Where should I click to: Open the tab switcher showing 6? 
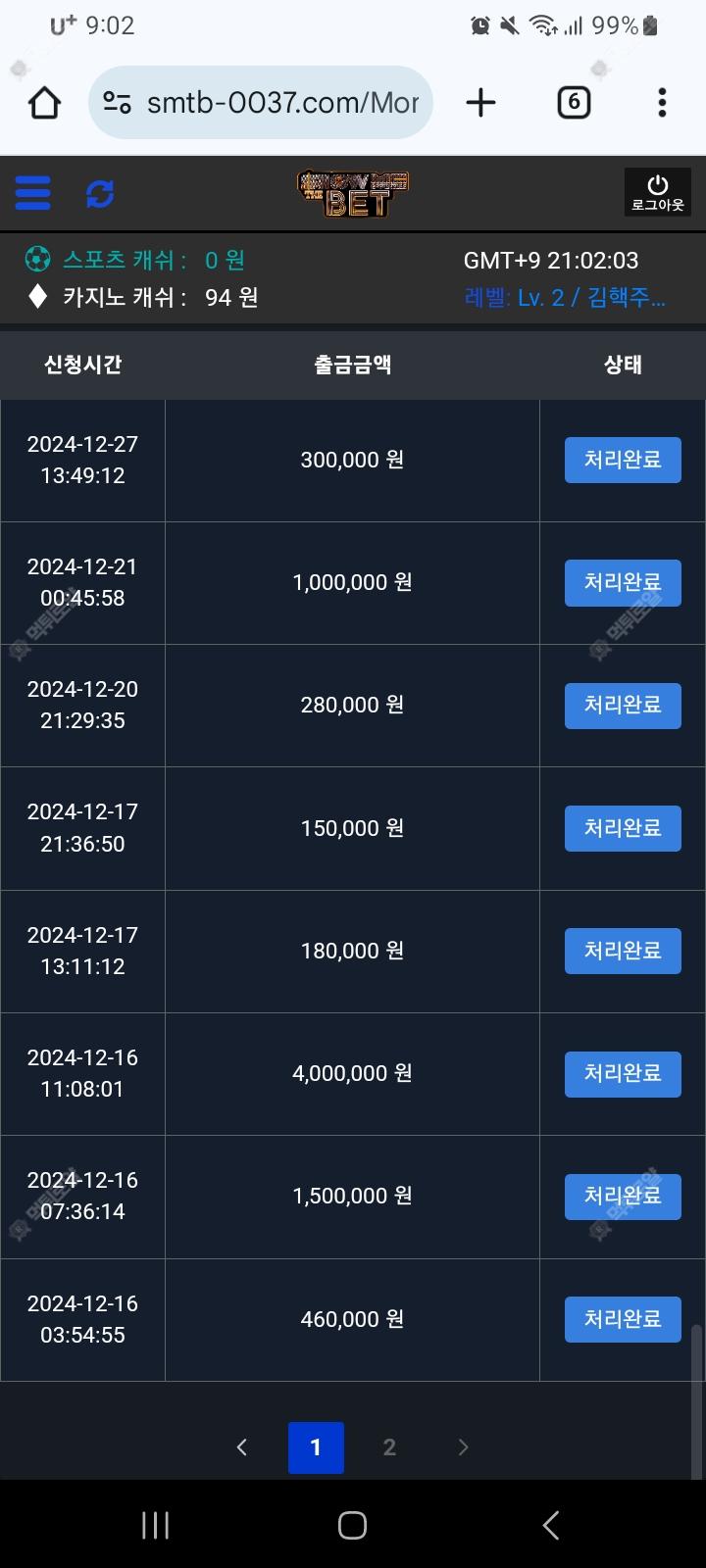click(574, 102)
